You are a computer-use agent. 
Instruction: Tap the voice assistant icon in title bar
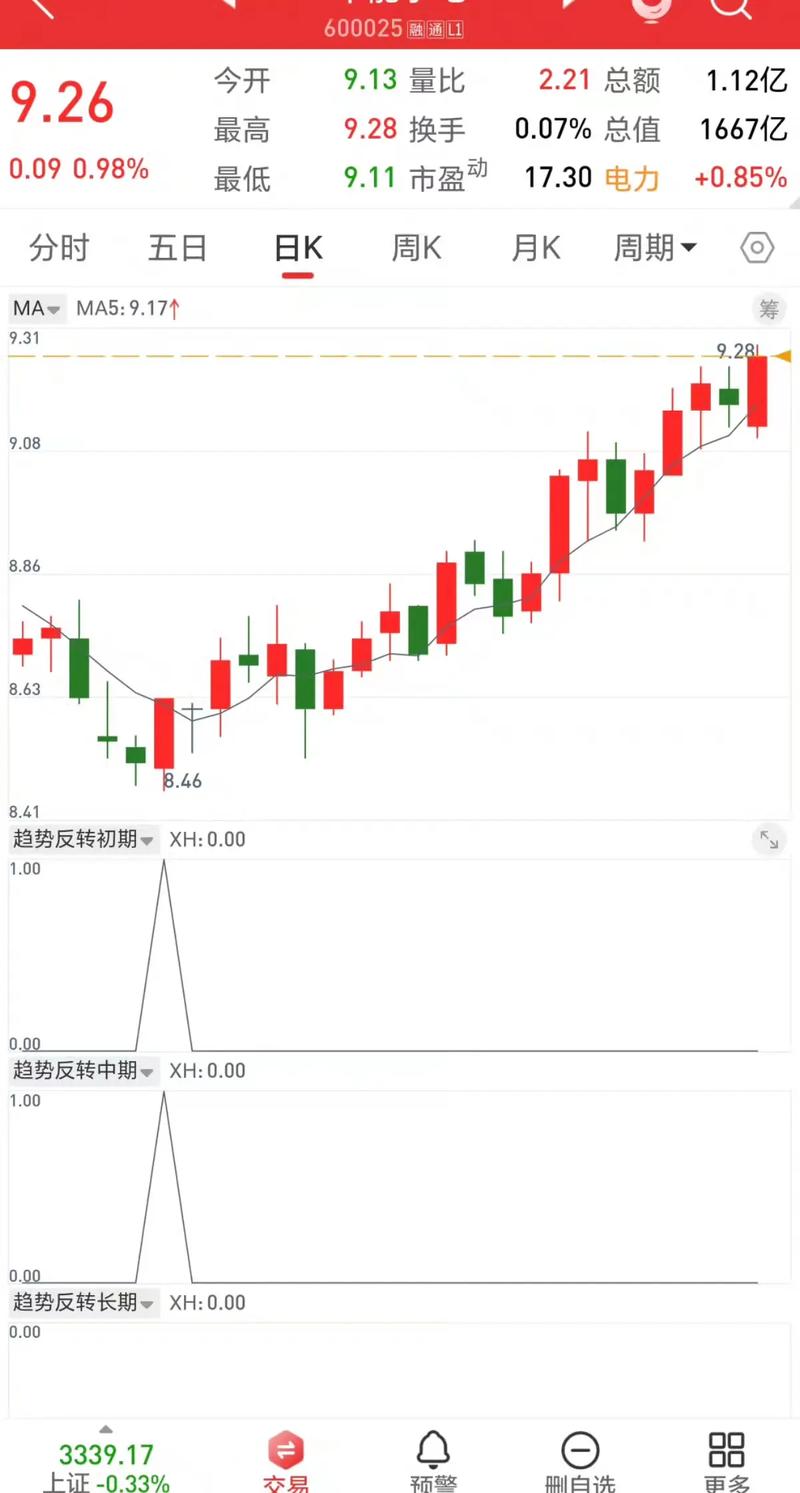coord(651,10)
